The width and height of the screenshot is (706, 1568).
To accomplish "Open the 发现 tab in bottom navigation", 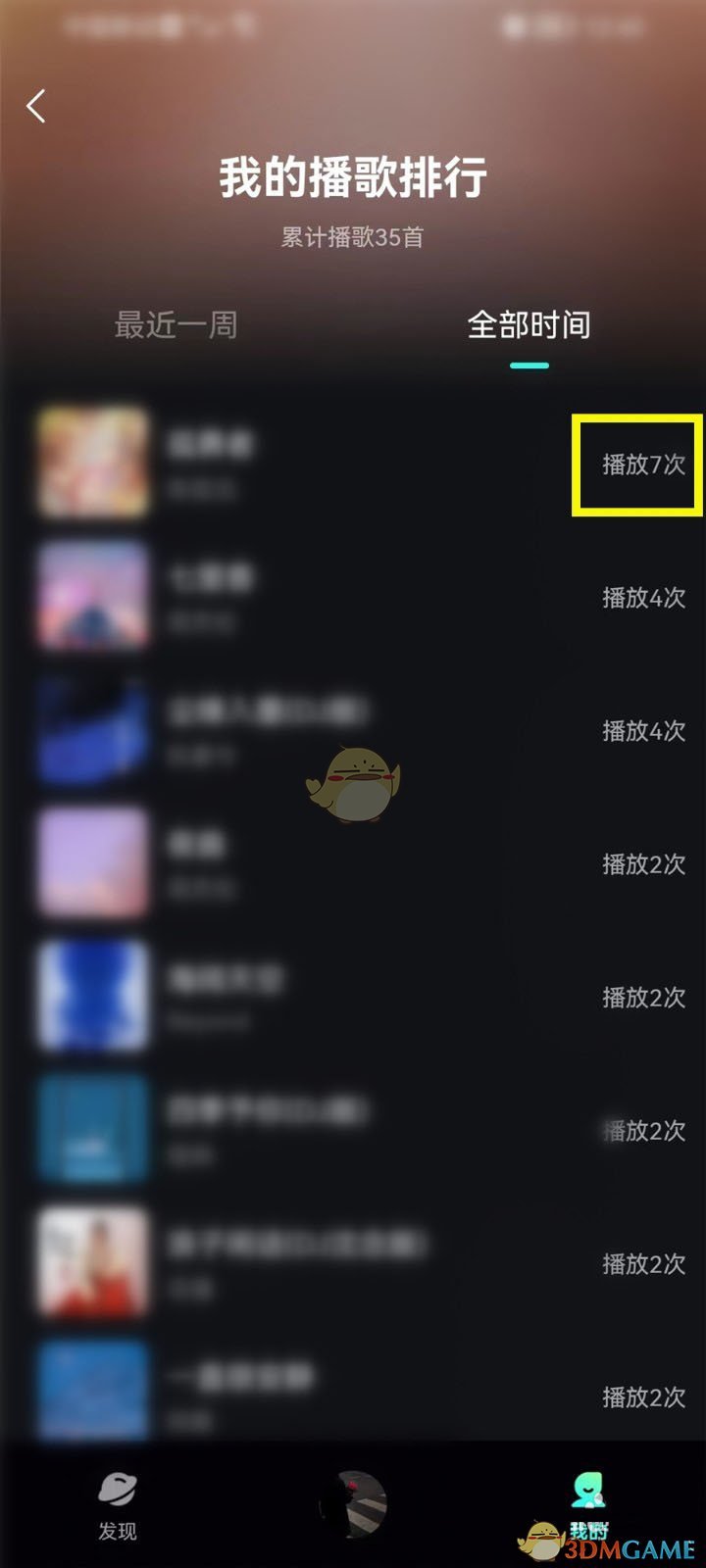I will click(118, 1505).
